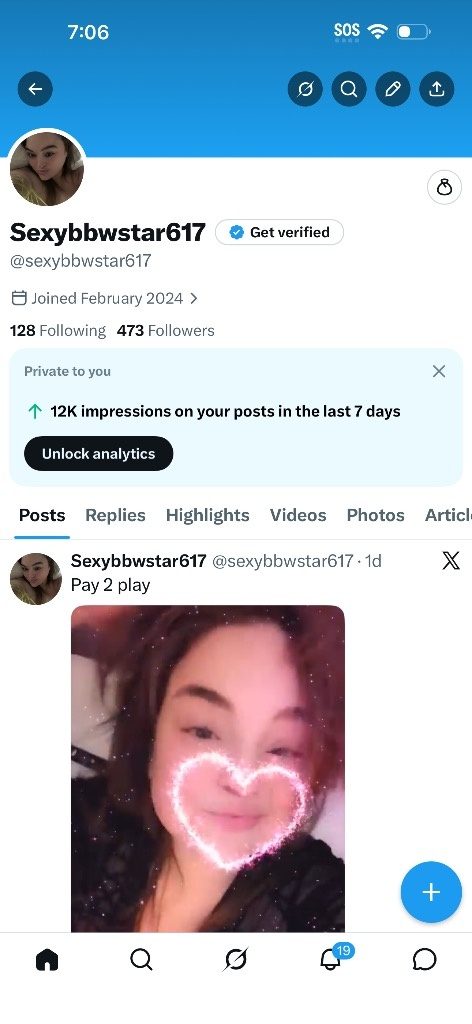Switch to the Replies tab
472x1024 pixels.
(x=116, y=515)
